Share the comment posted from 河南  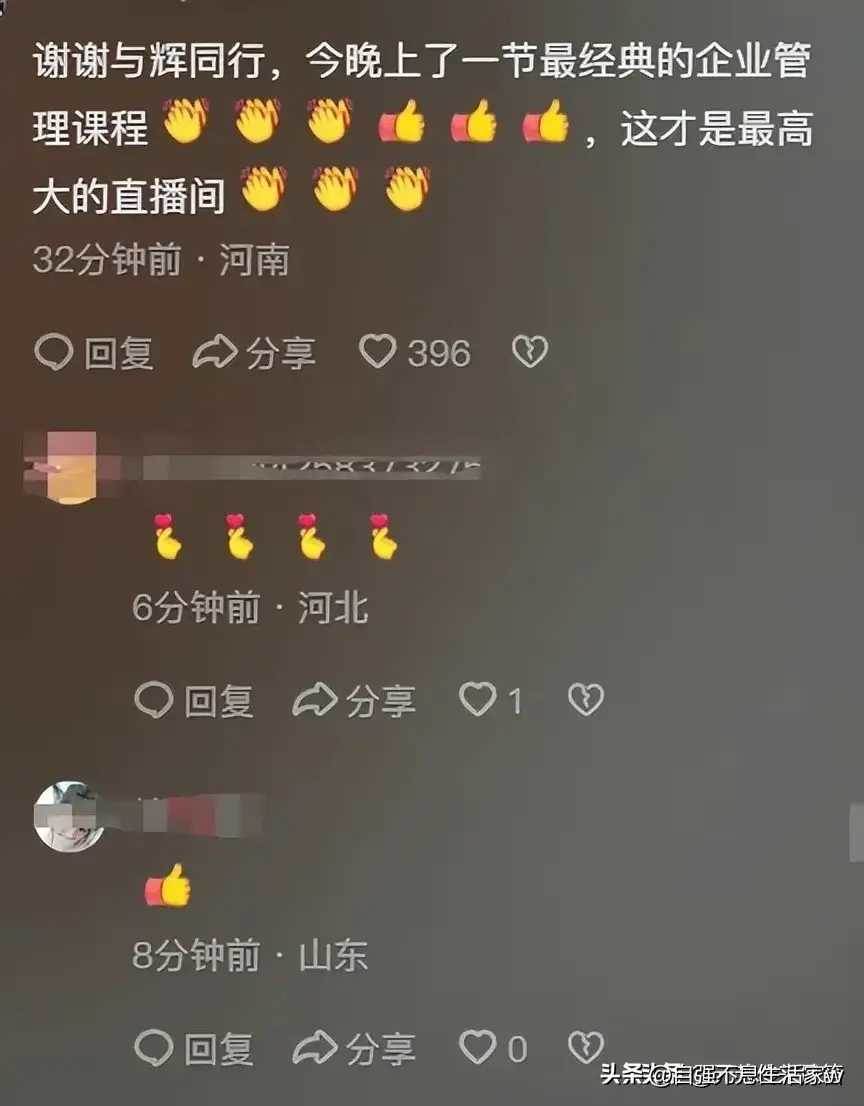[x=254, y=352]
